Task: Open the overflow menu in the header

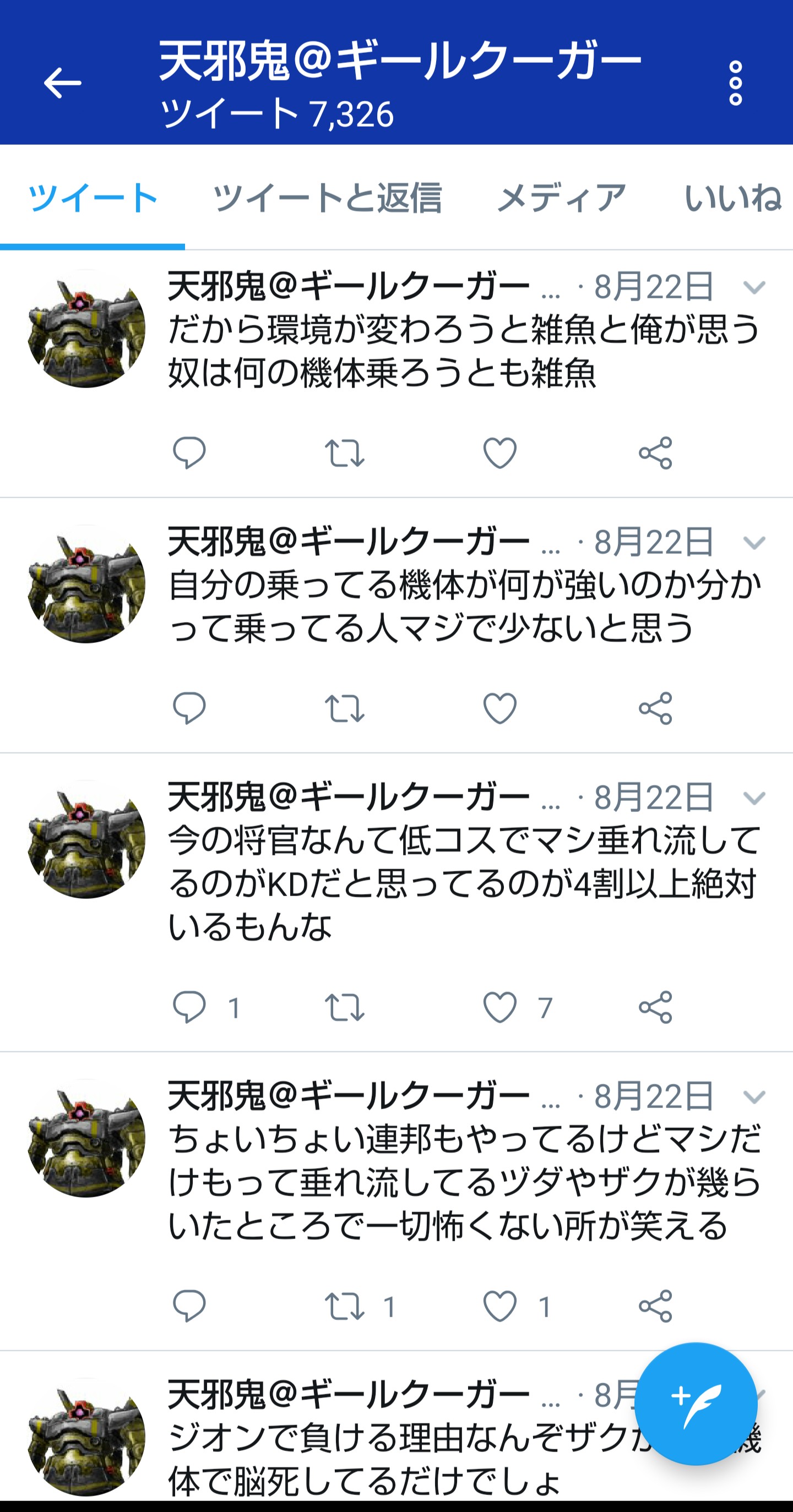Action: coord(735,83)
